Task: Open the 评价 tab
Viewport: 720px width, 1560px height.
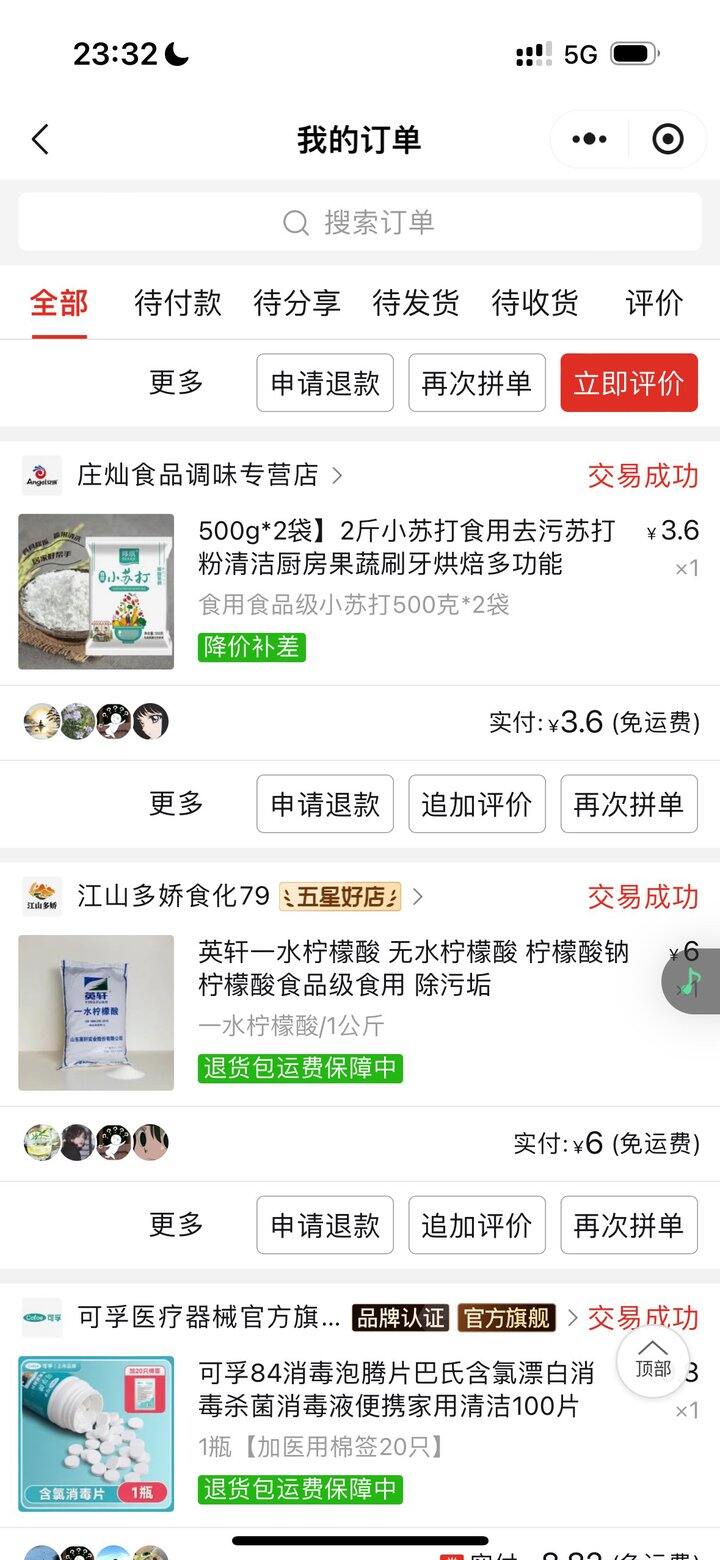Action: click(x=654, y=302)
